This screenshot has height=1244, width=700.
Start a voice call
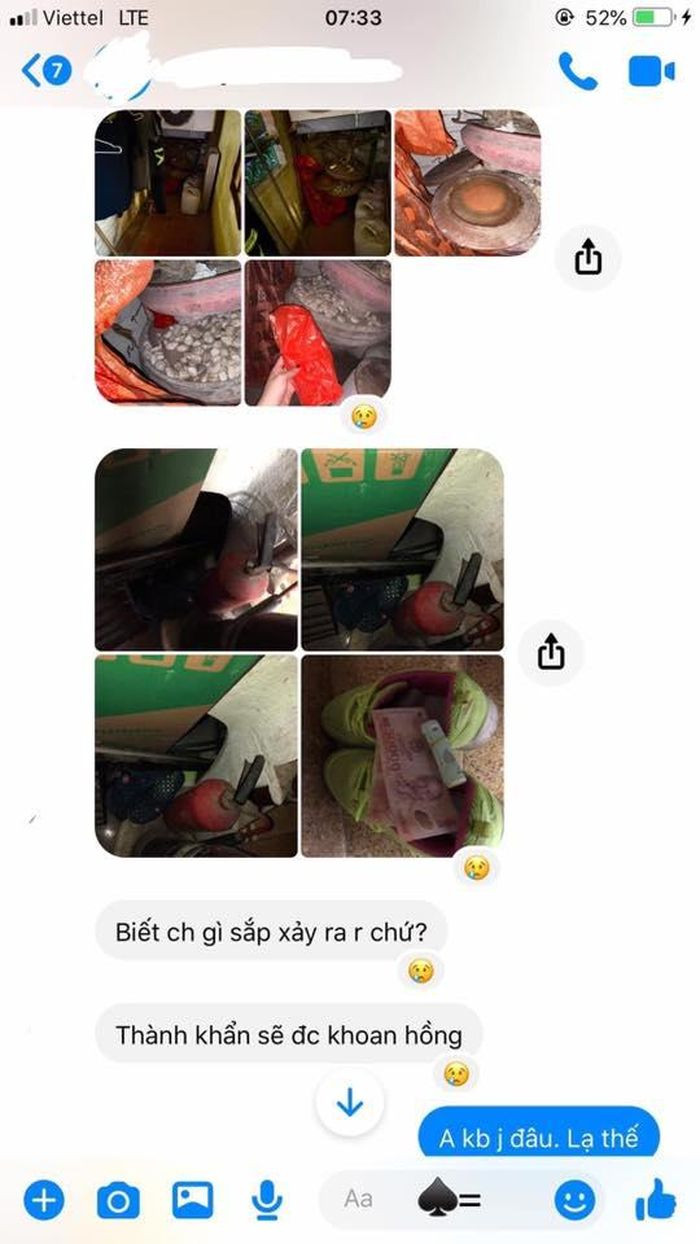point(577,72)
